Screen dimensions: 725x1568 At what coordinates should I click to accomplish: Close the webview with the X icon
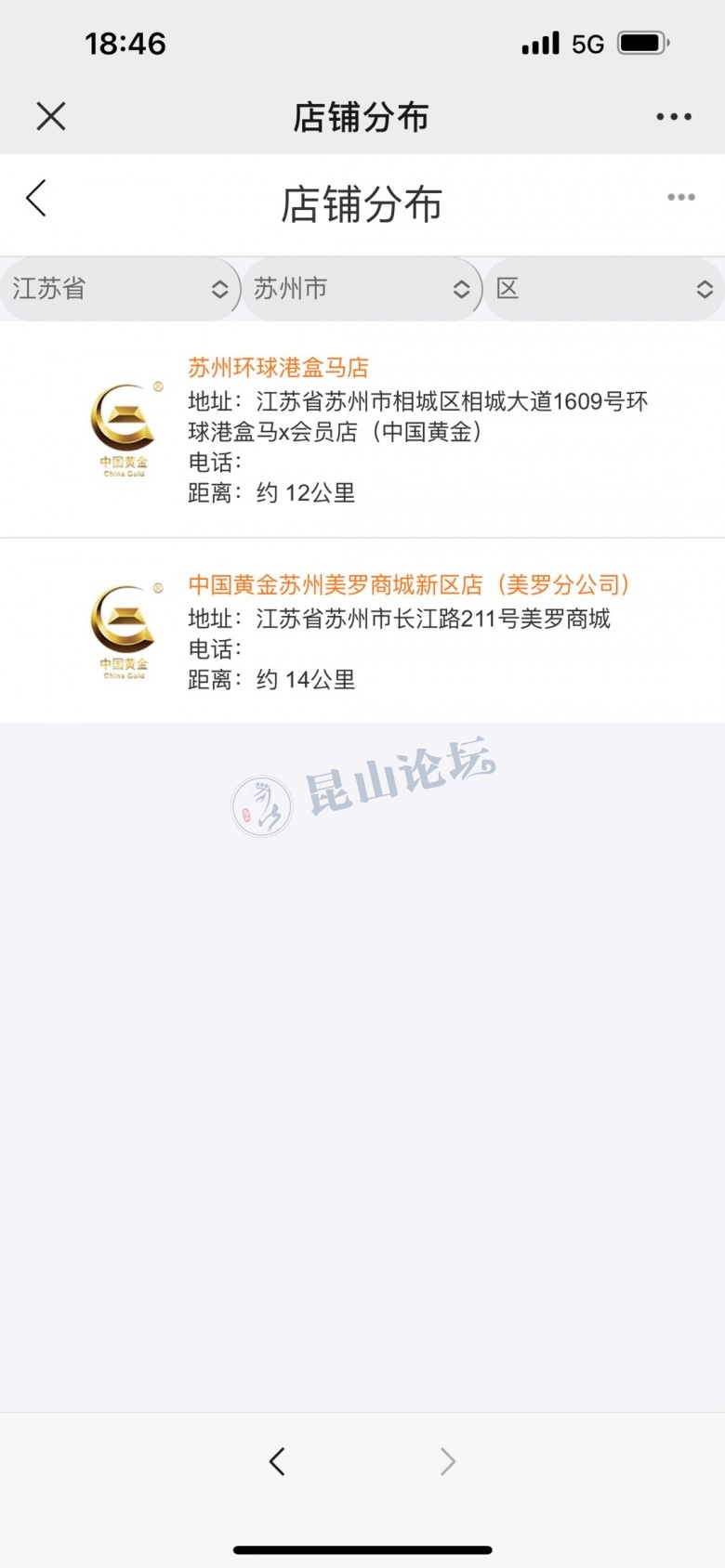pyautogui.click(x=51, y=117)
